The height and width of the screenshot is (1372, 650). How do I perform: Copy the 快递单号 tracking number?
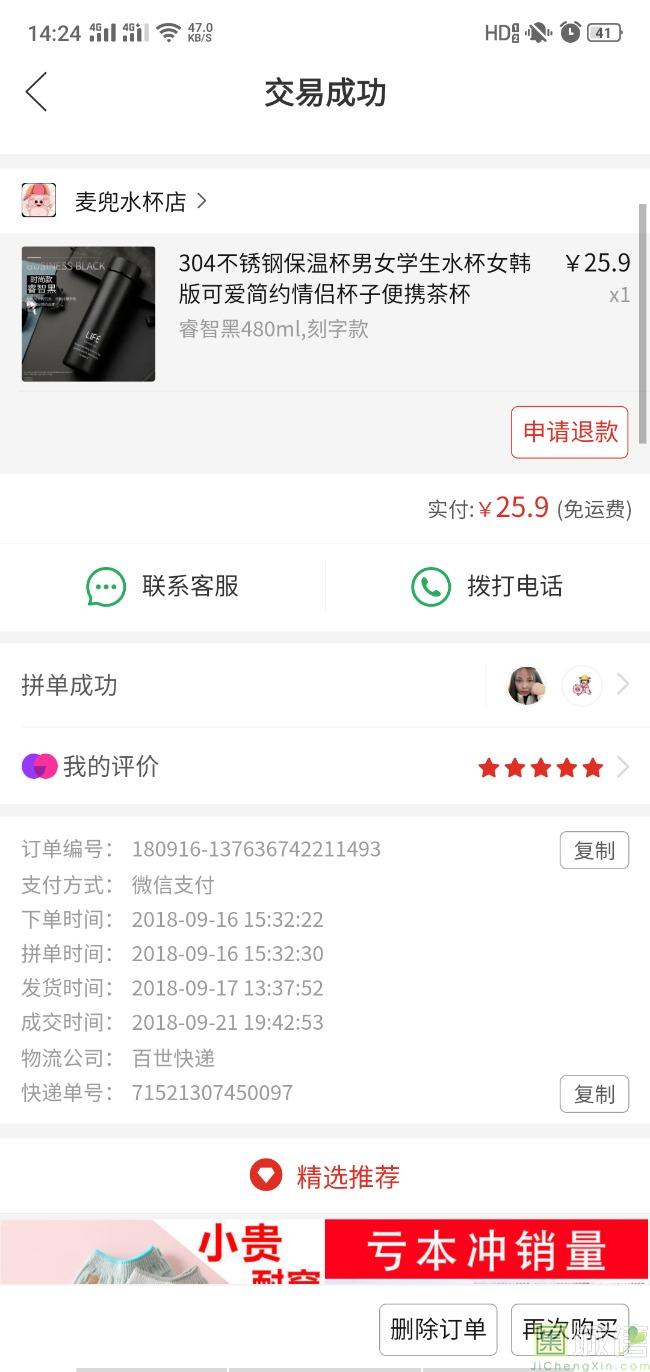pyautogui.click(x=594, y=1094)
